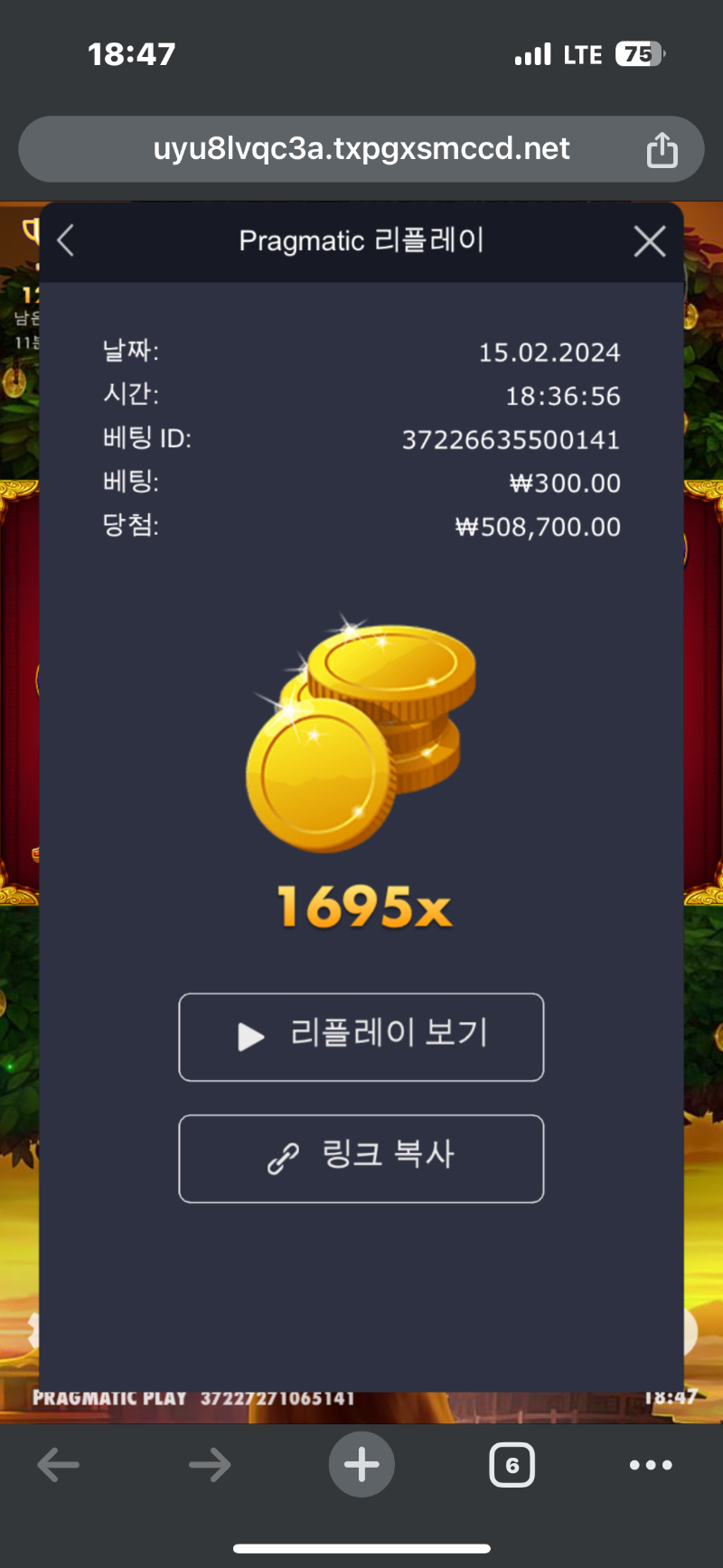Open the tab switcher showing 6
The width and height of the screenshot is (723, 1568).
tap(512, 1465)
